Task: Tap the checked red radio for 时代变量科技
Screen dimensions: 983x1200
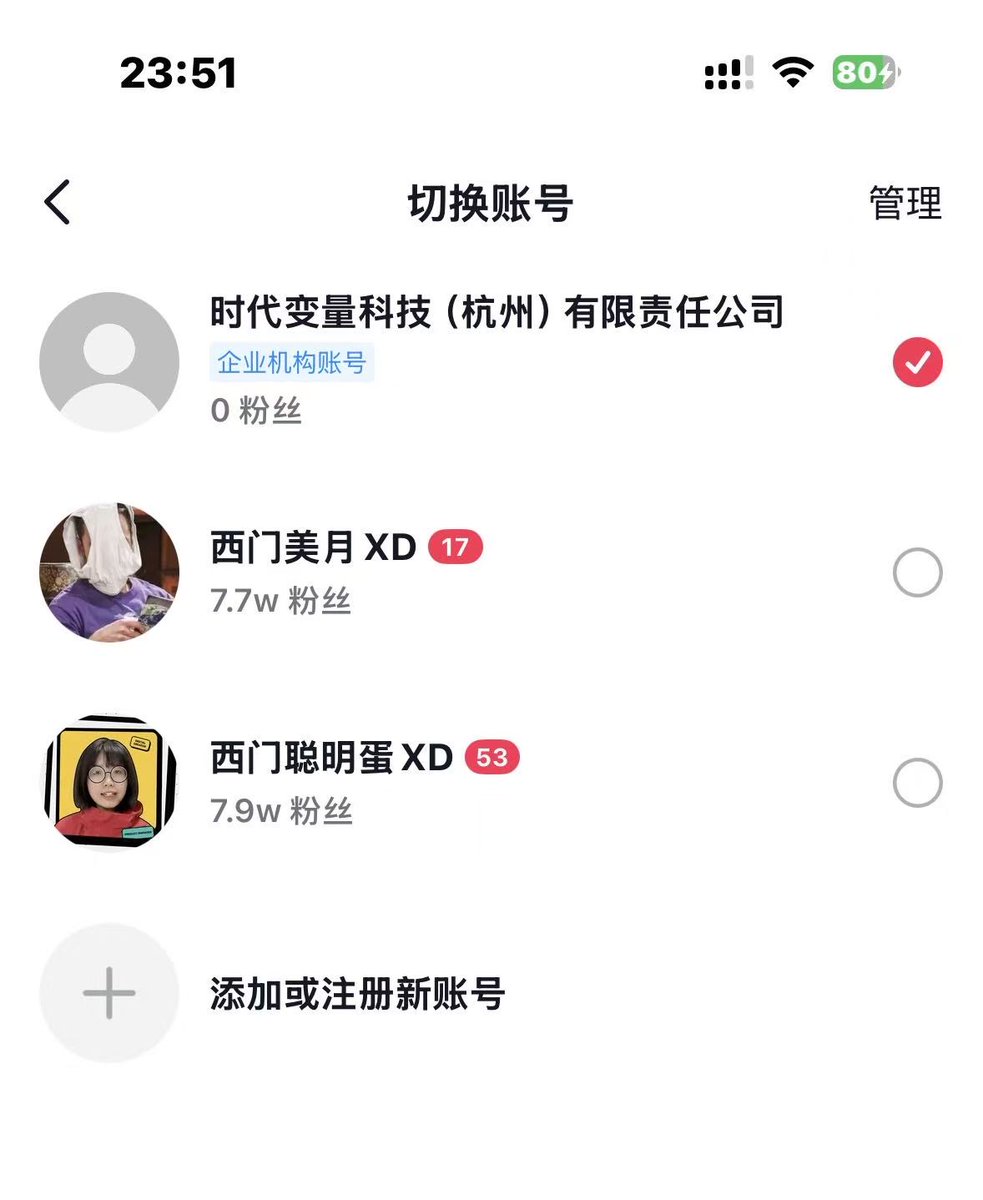Action: tap(917, 362)
